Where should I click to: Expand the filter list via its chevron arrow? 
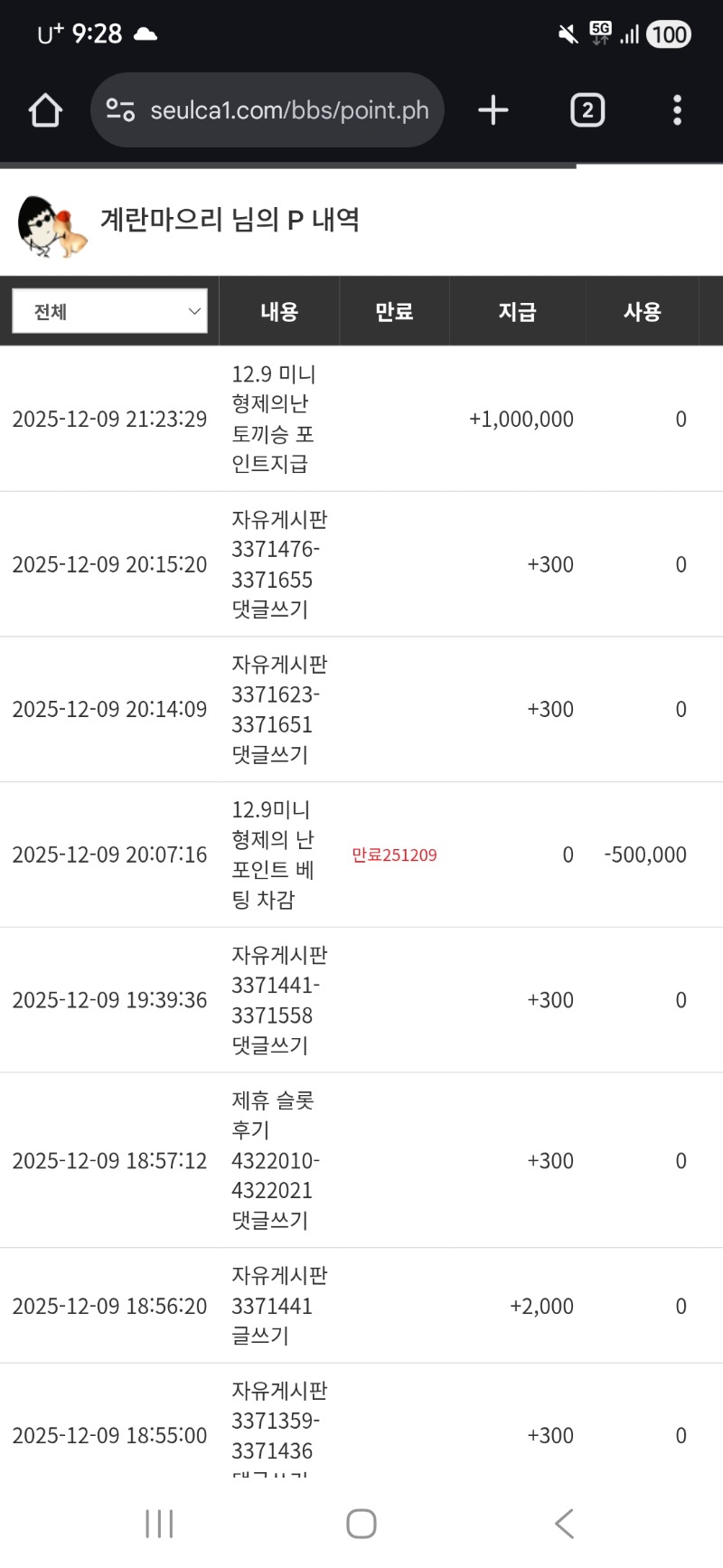click(192, 310)
